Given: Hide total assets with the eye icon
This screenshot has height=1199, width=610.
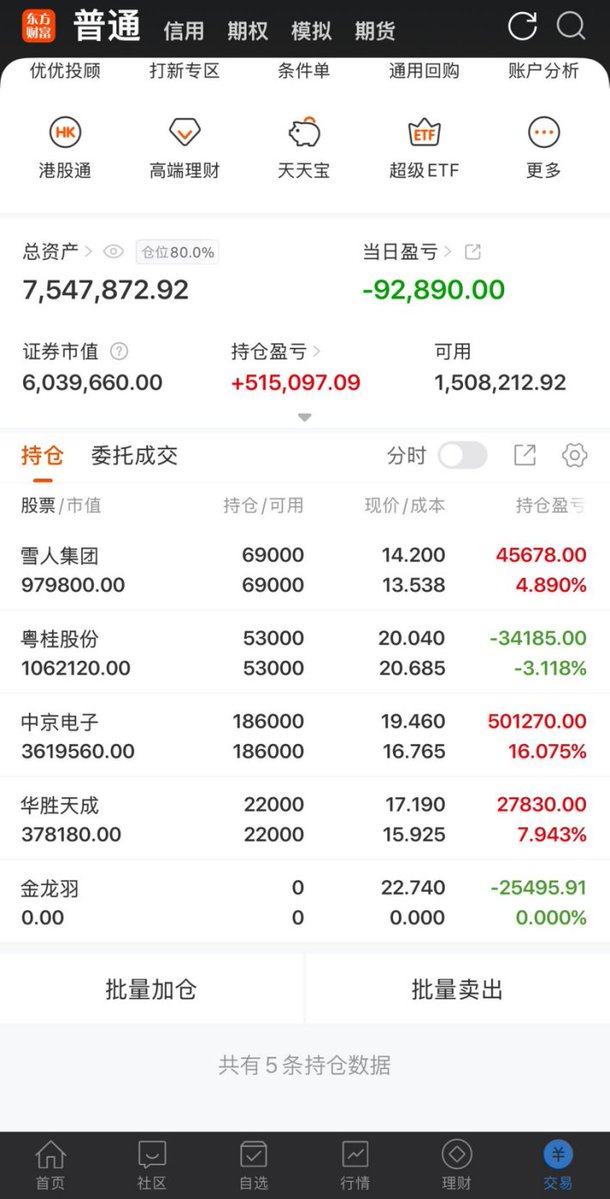Looking at the screenshot, I should pyautogui.click(x=113, y=252).
